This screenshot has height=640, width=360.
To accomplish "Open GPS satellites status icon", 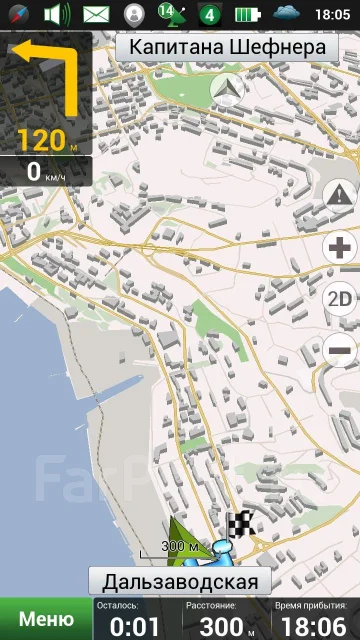I will [172, 14].
